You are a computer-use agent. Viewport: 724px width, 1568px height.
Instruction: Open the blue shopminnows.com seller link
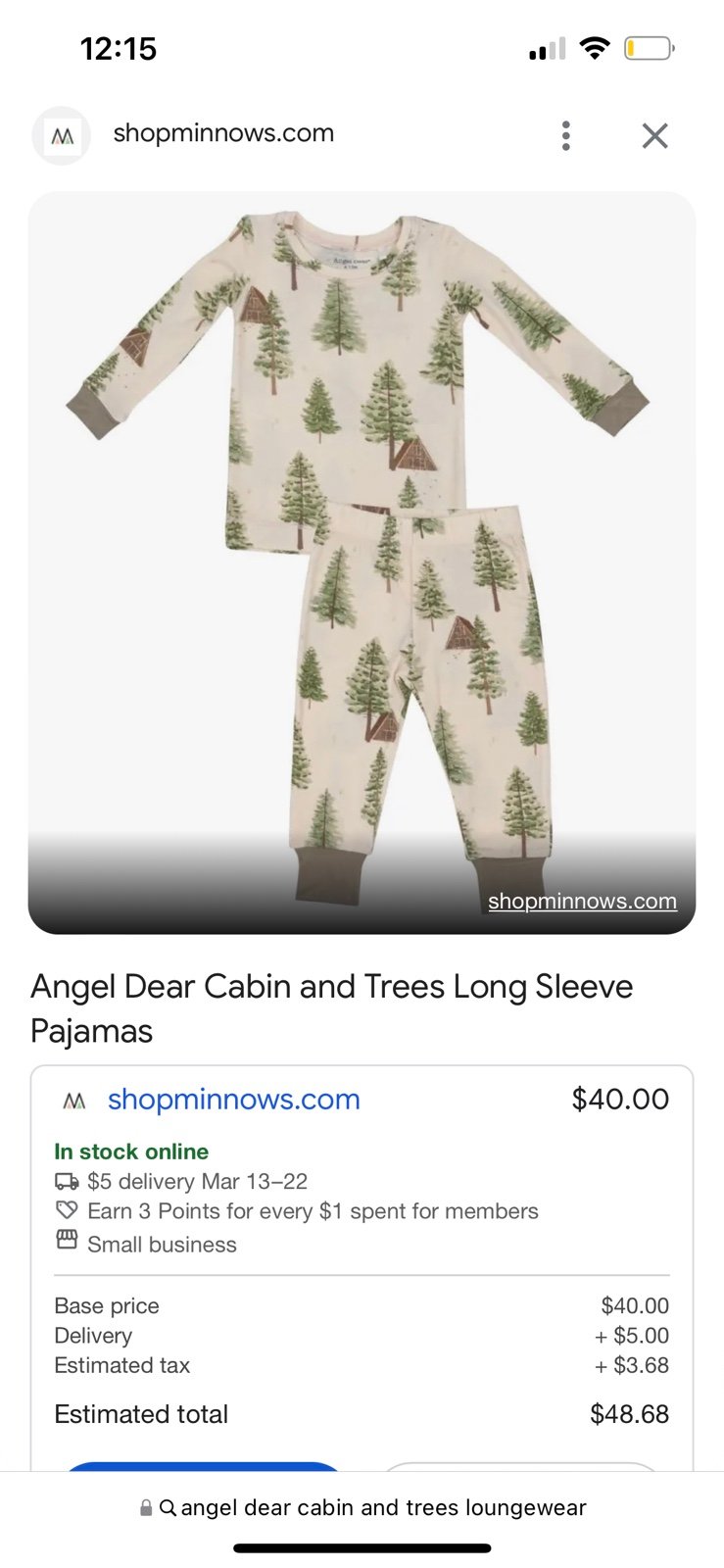coord(234,1100)
